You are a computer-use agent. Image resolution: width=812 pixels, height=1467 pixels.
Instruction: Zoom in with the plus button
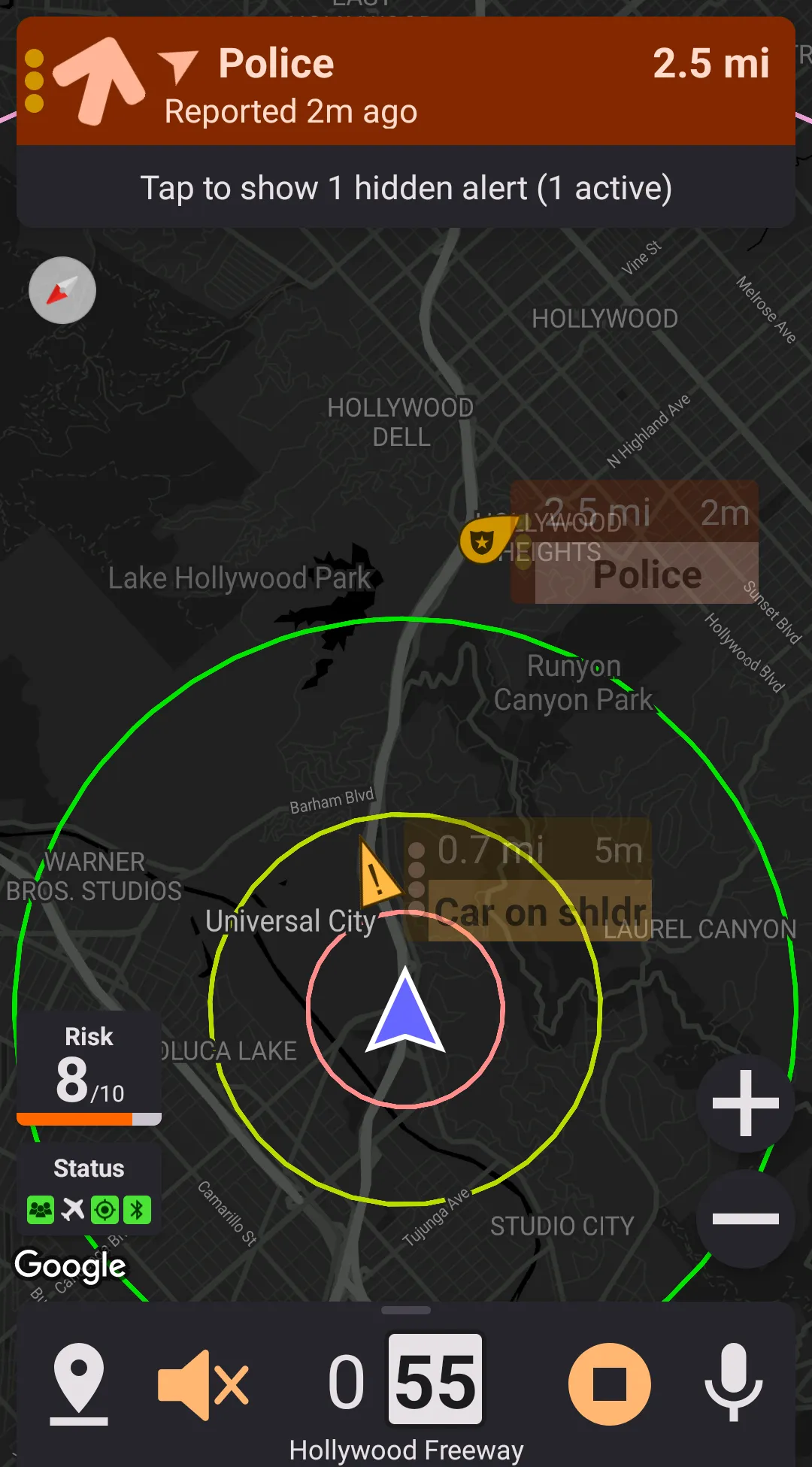tap(745, 1103)
